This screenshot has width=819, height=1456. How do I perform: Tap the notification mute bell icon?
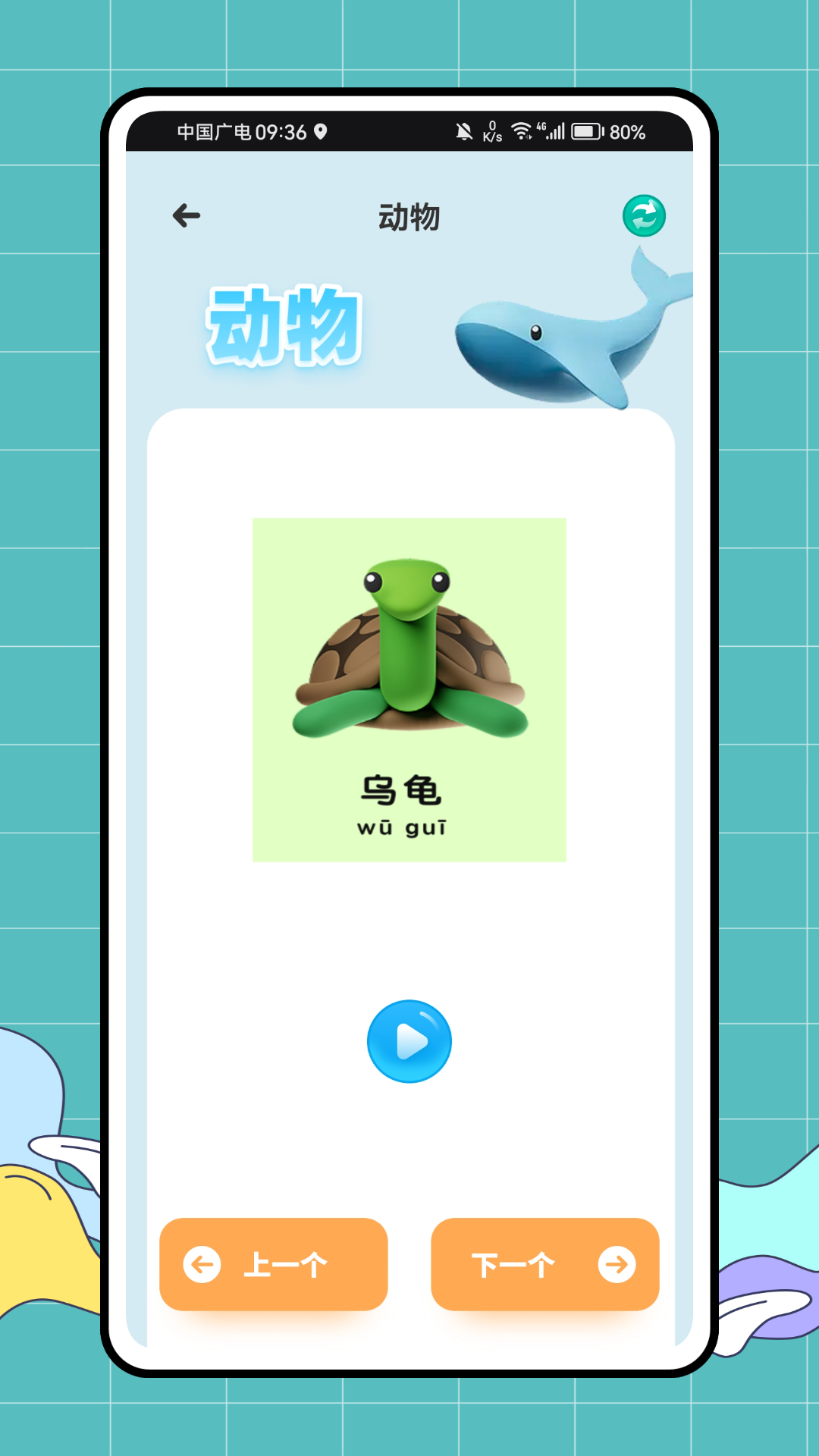[x=465, y=133]
